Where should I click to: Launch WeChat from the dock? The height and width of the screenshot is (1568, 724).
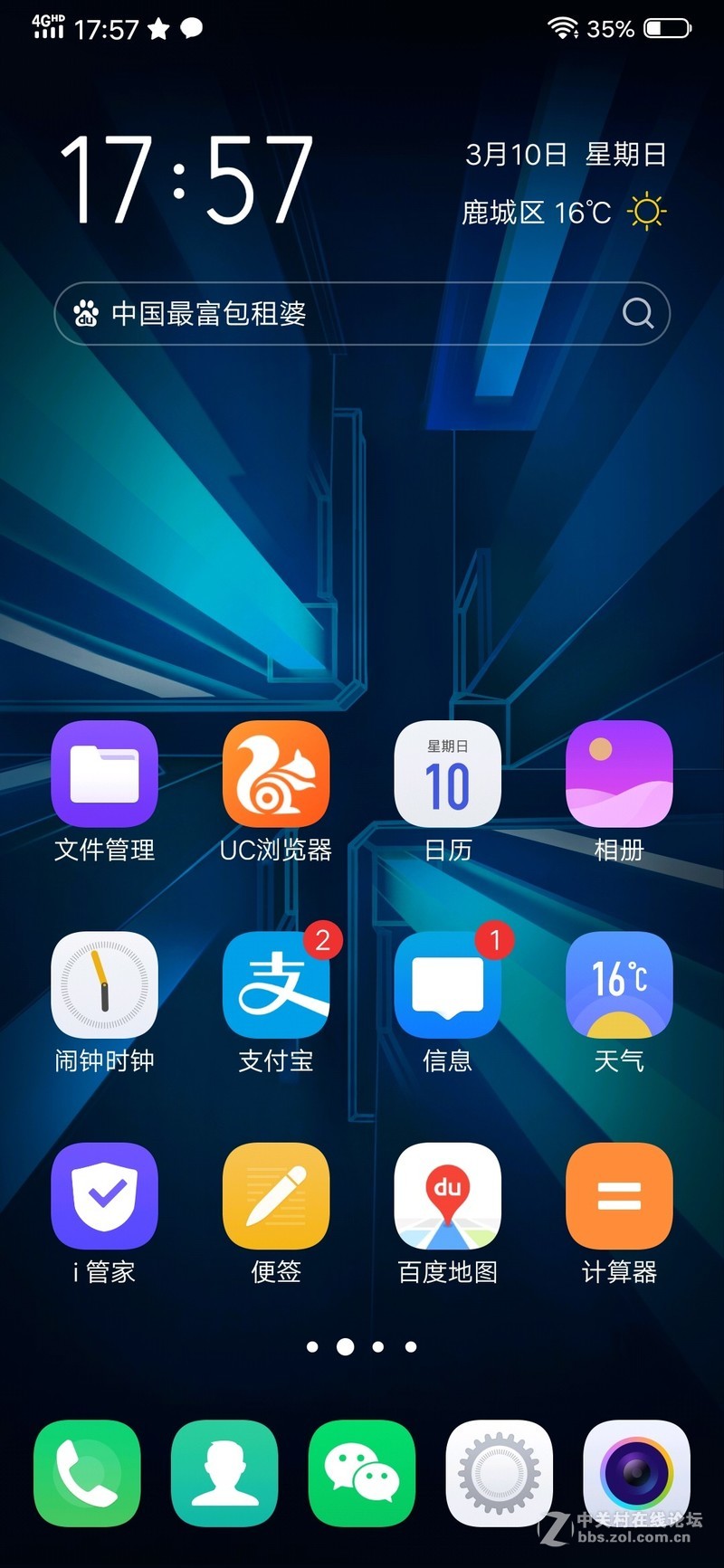click(x=362, y=1473)
